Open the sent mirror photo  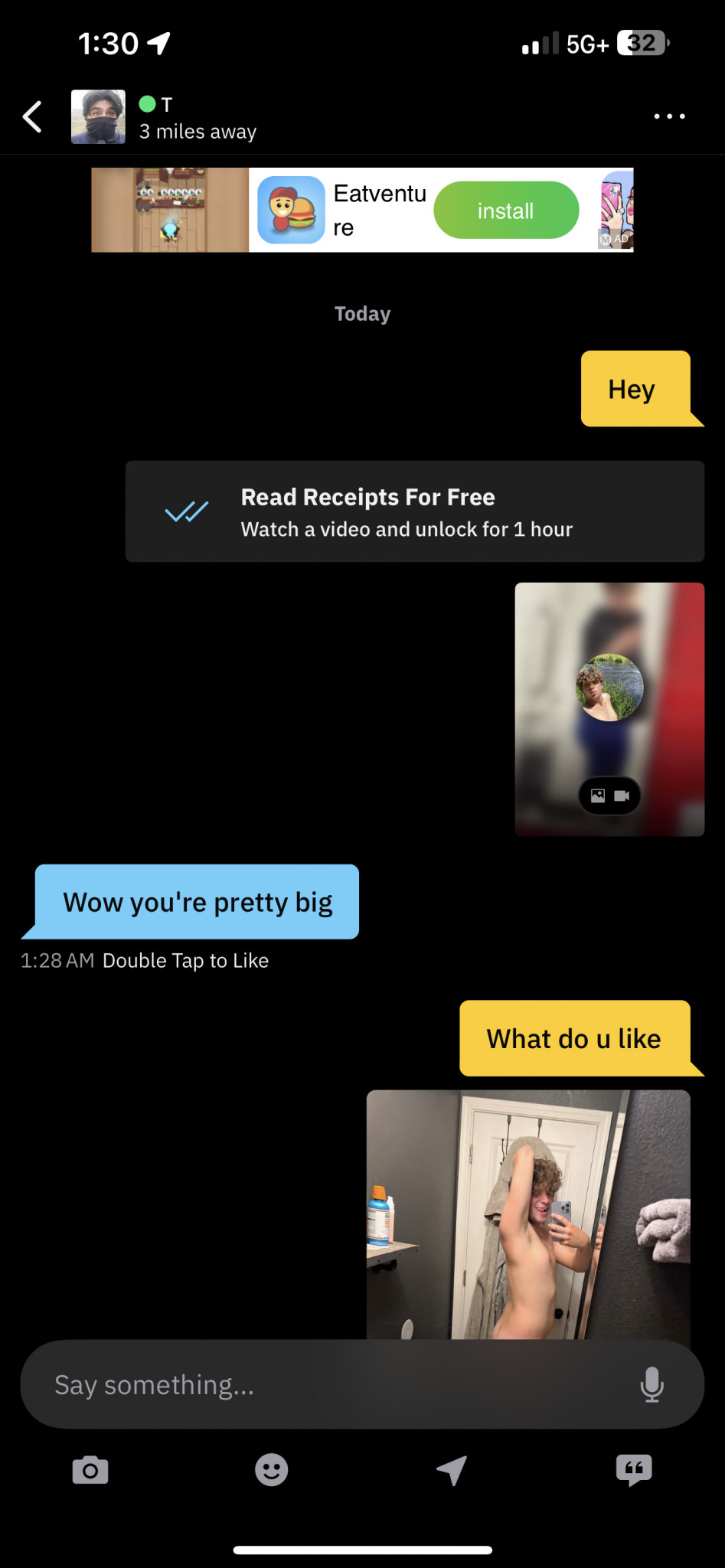[x=528, y=1214]
